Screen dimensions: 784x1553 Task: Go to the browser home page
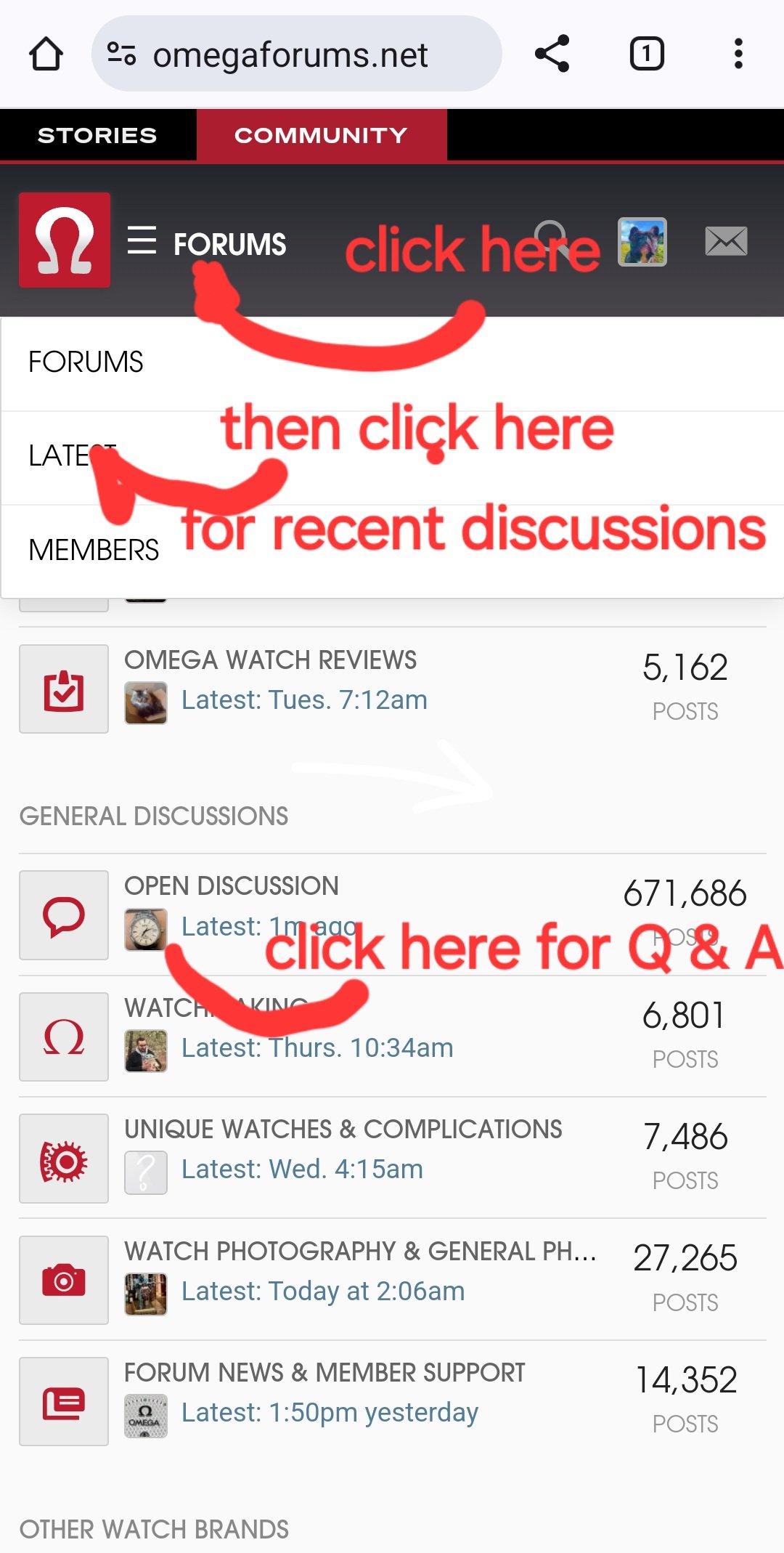pyautogui.click(x=46, y=54)
